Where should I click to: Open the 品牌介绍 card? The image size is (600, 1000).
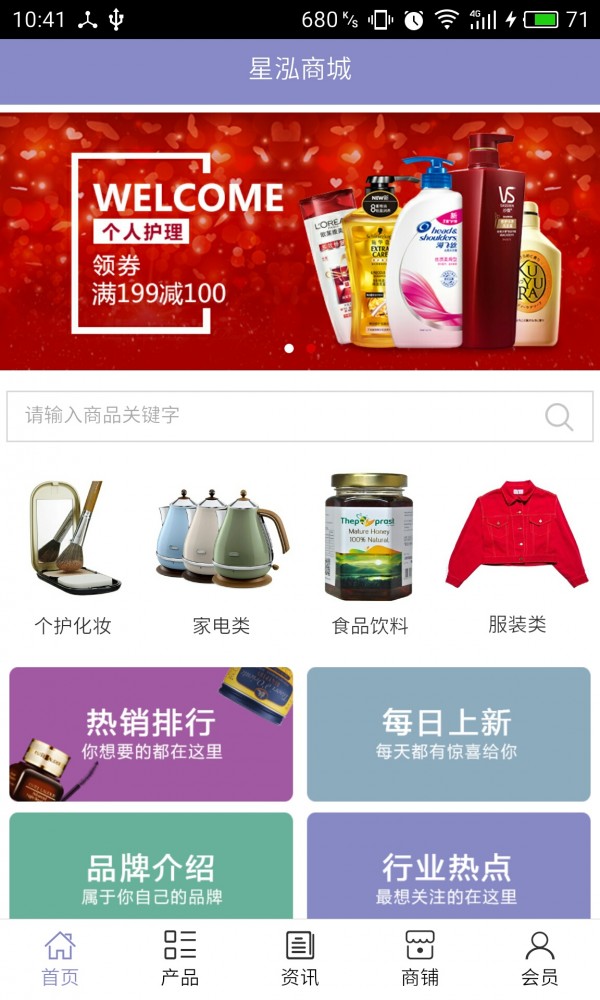151,866
